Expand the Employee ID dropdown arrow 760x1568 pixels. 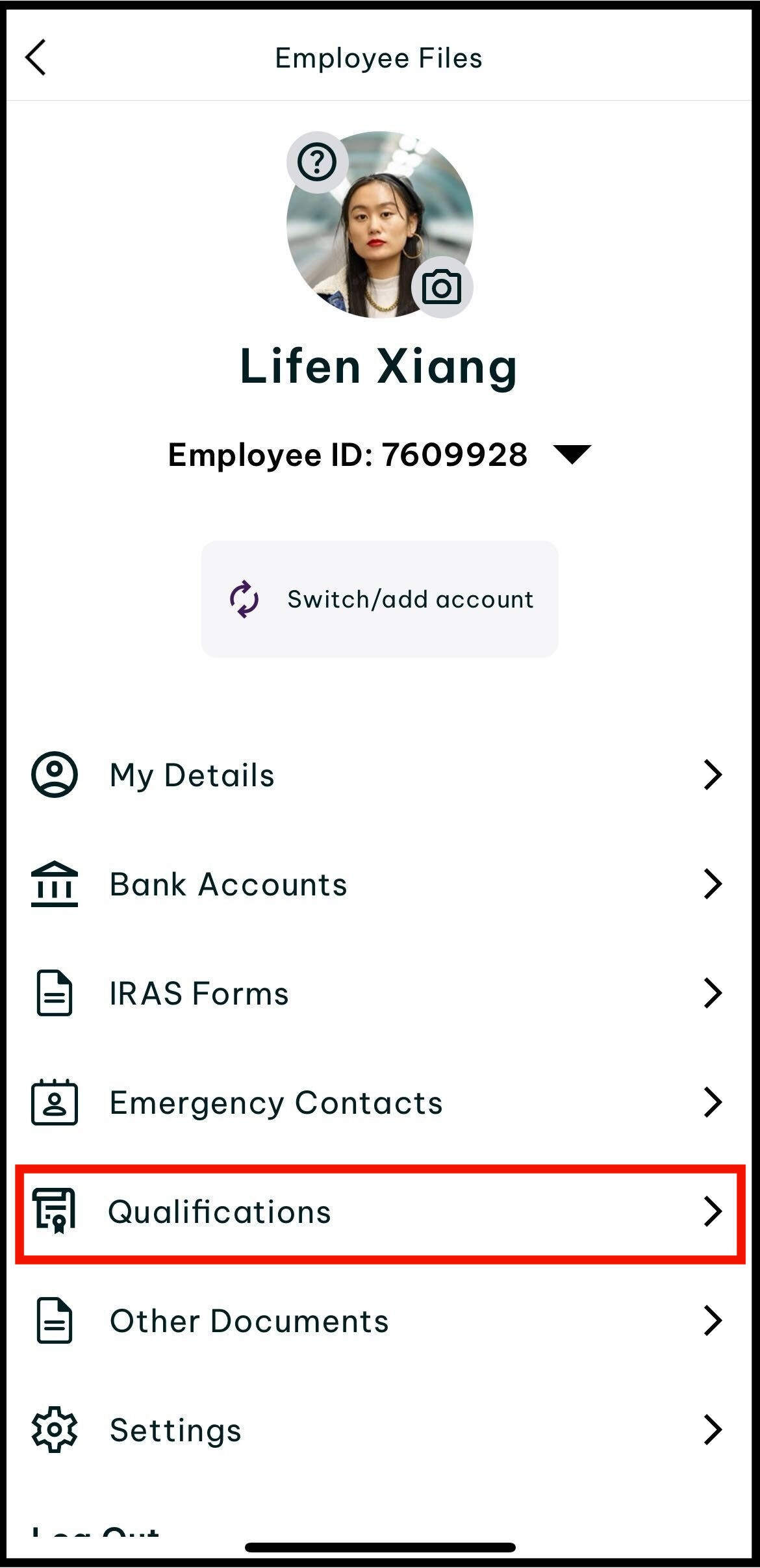pos(572,454)
